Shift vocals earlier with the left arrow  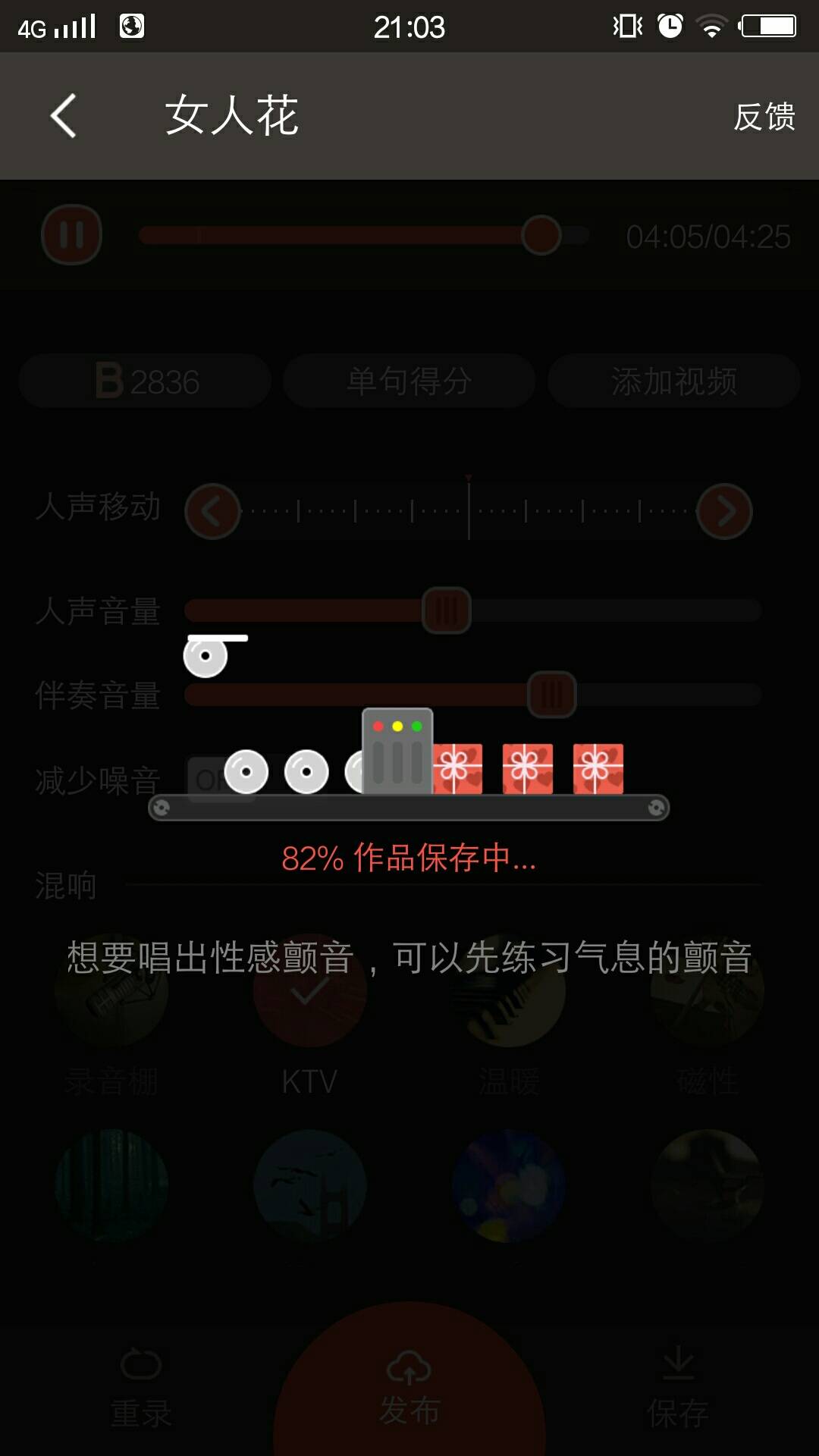(x=213, y=512)
